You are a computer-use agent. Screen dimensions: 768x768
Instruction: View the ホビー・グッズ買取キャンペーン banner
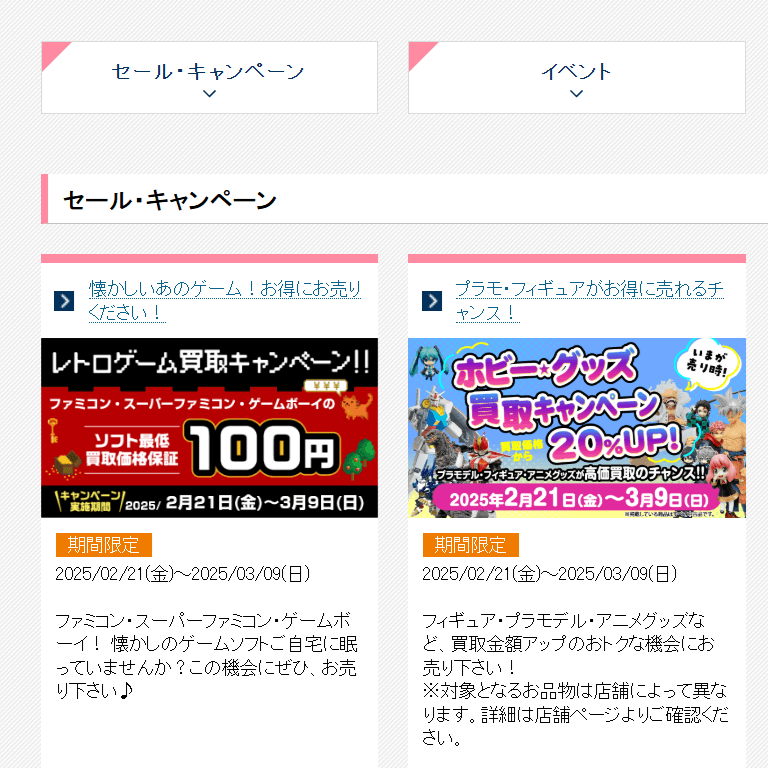(576, 428)
